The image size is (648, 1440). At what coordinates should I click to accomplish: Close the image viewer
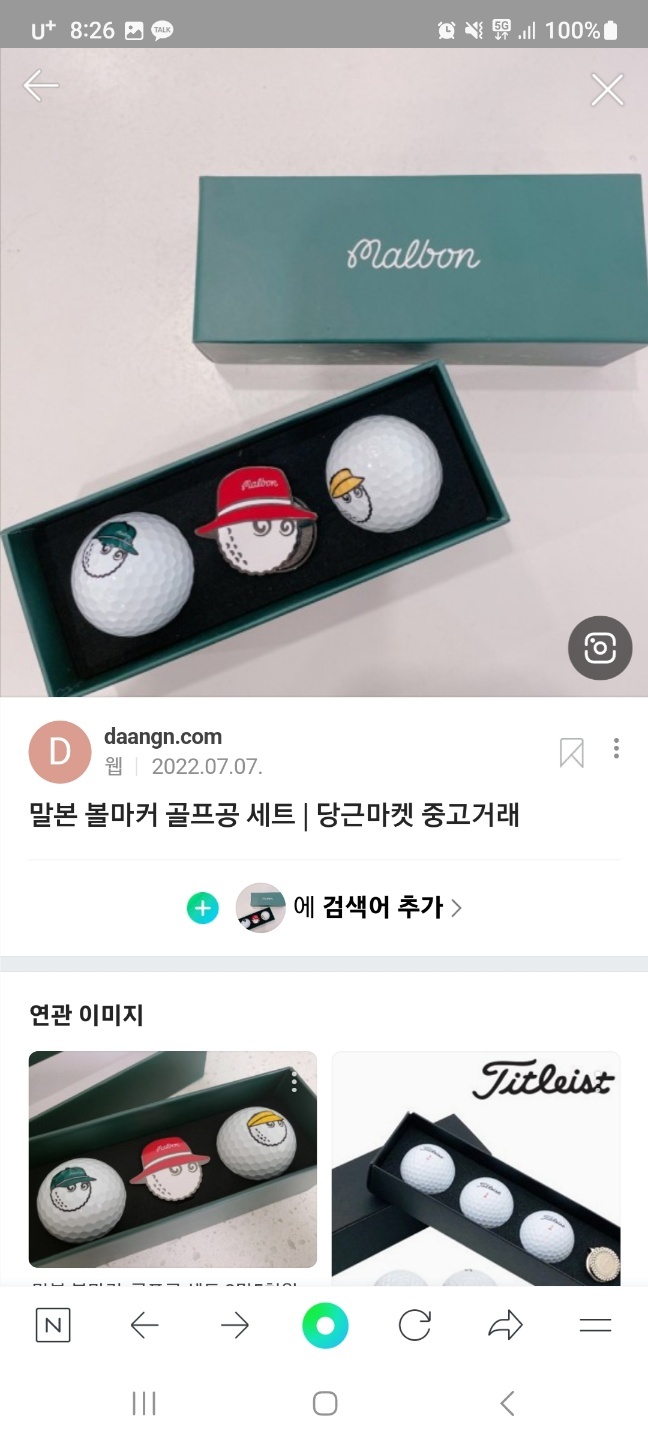[x=607, y=89]
